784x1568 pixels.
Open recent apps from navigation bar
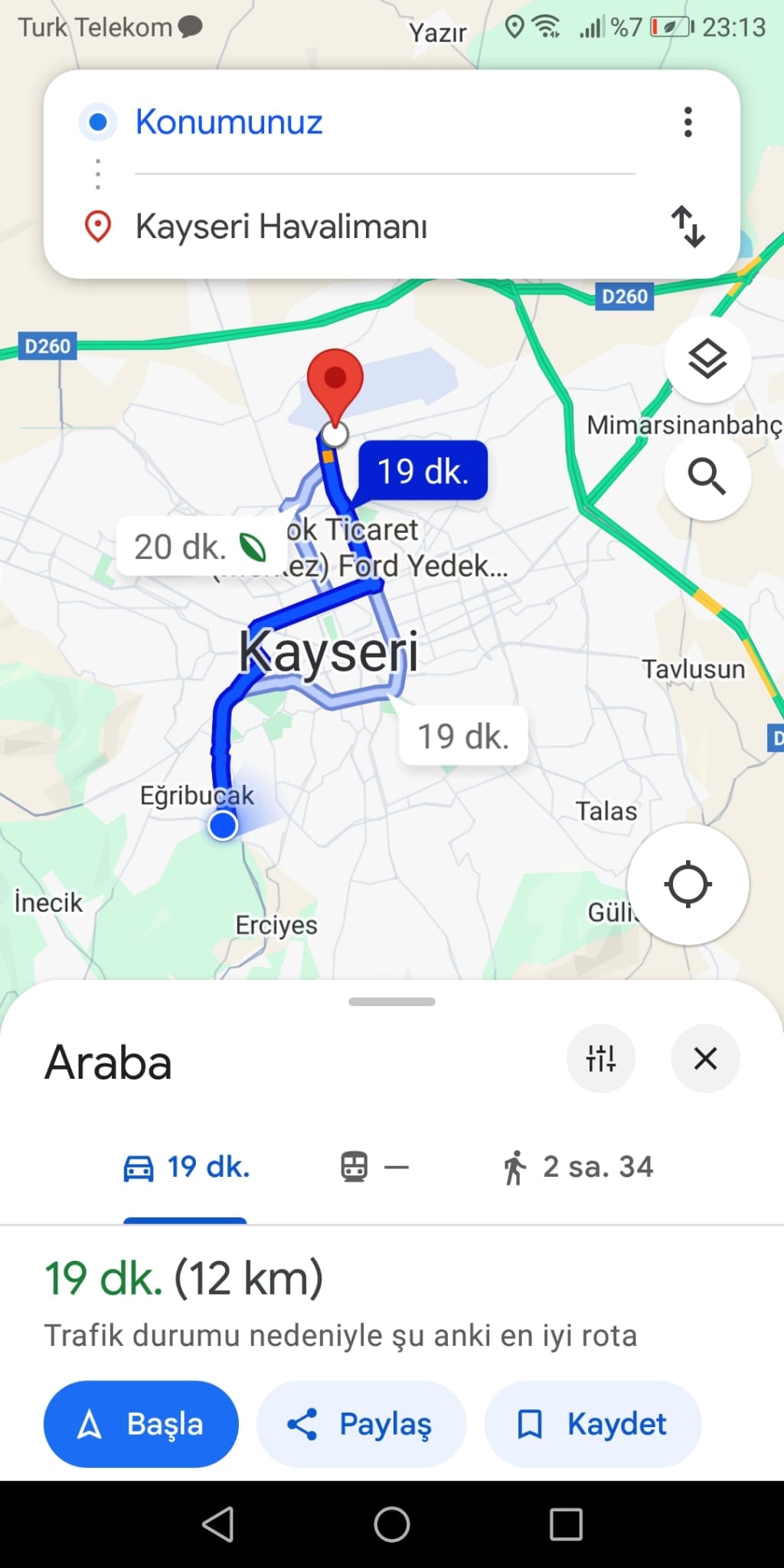566,1524
